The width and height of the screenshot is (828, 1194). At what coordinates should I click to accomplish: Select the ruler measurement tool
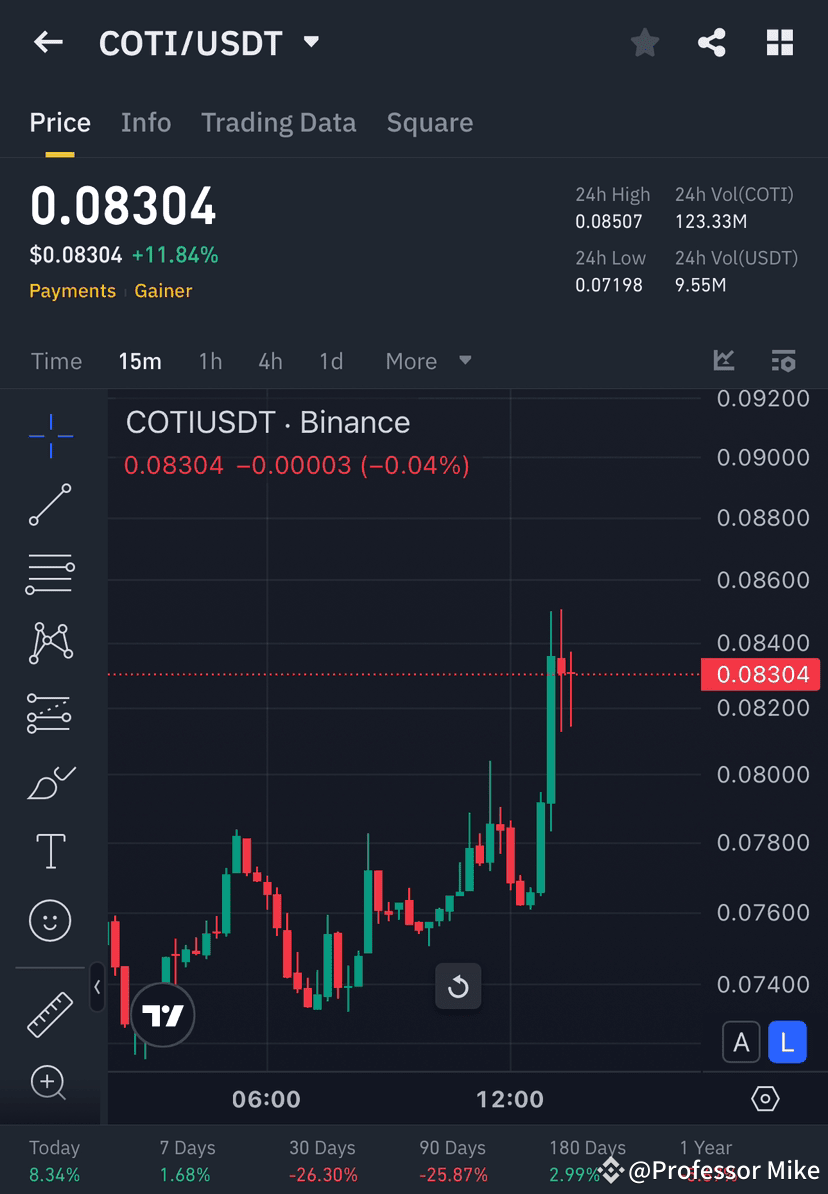[x=50, y=1013]
